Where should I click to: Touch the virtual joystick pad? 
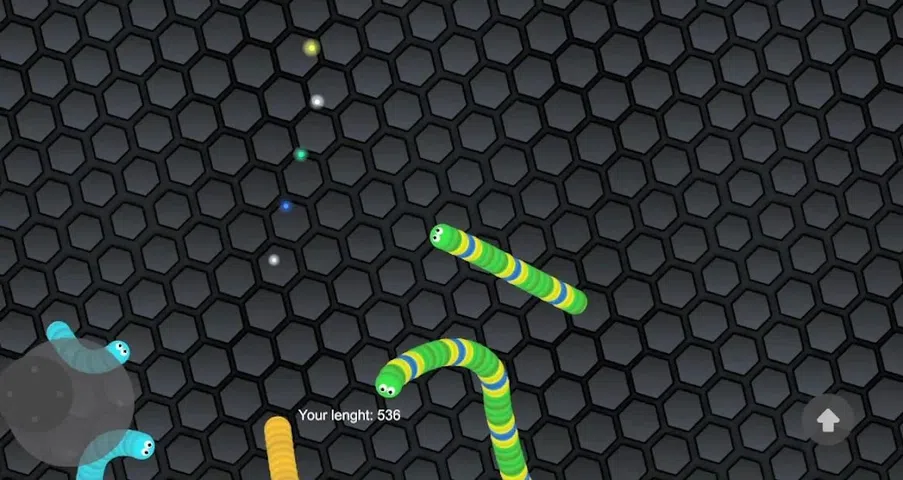pos(68,402)
